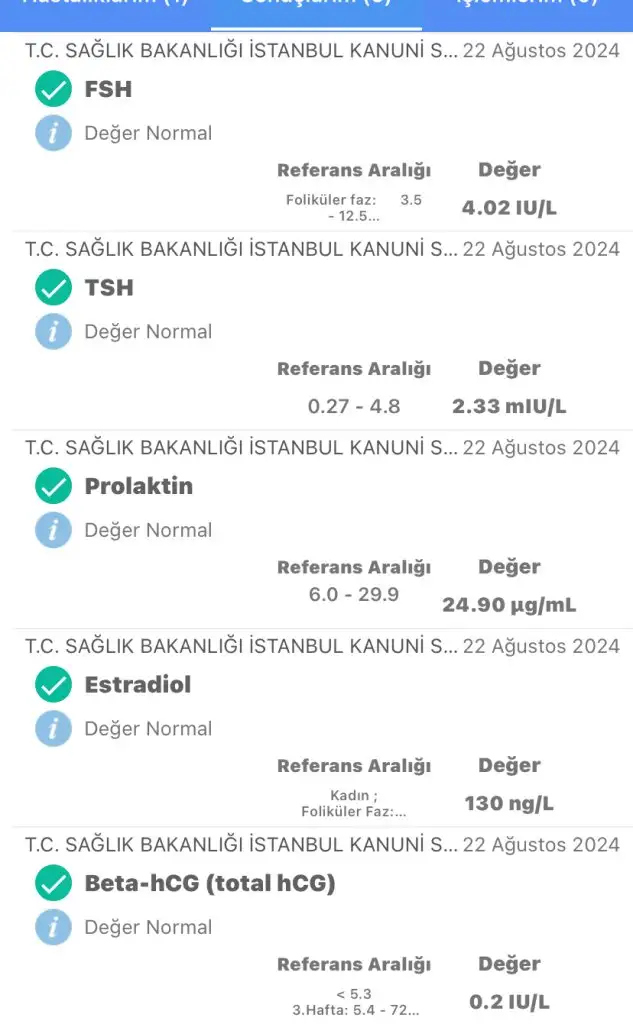The height and width of the screenshot is (1024, 633).
Task: Show info for the TSH value
Action: pyautogui.click(x=54, y=331)
